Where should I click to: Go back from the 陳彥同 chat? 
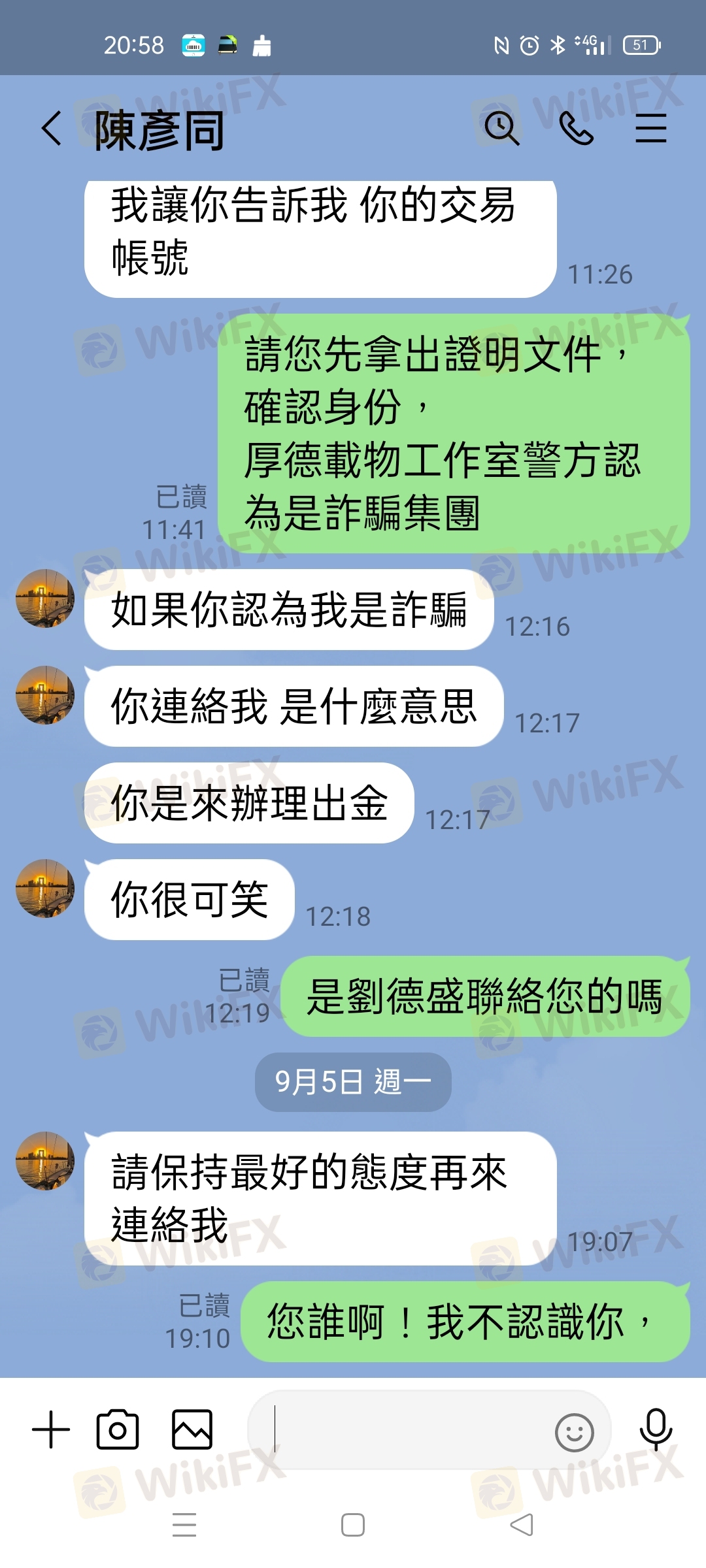pyautogui.click(x=52, y=127)
